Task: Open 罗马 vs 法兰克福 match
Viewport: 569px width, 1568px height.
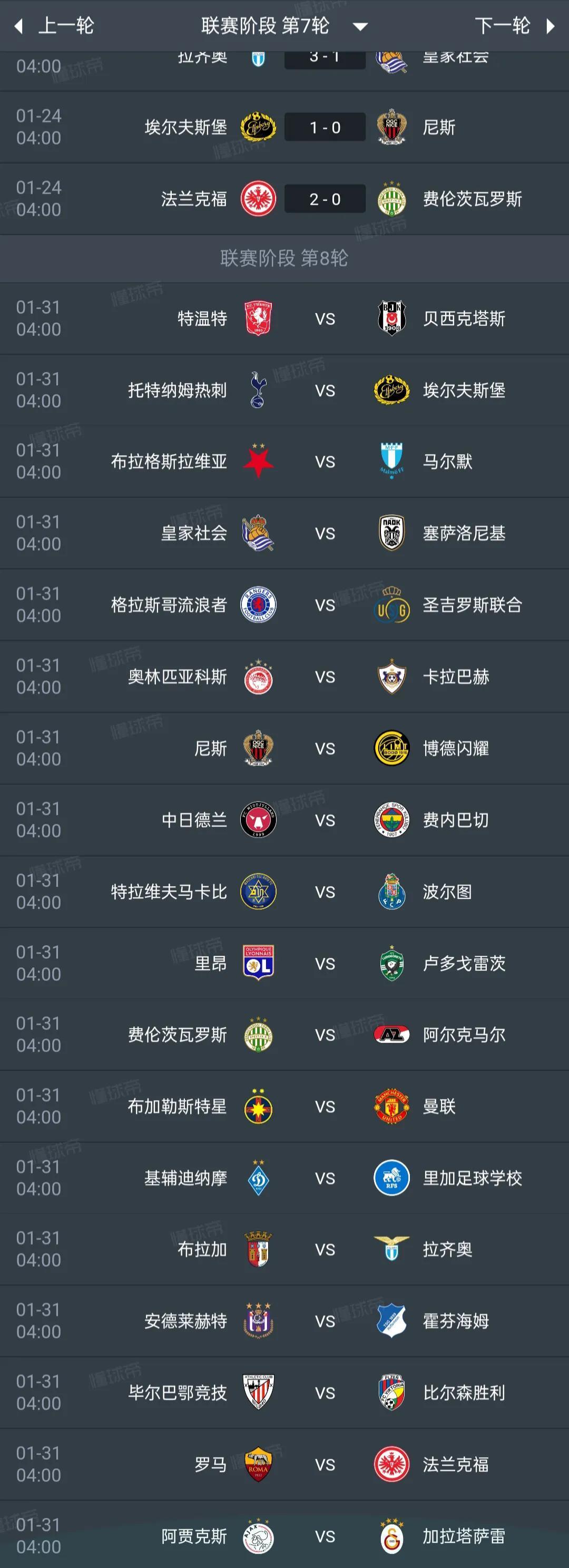Action: tap(325, 1465)
